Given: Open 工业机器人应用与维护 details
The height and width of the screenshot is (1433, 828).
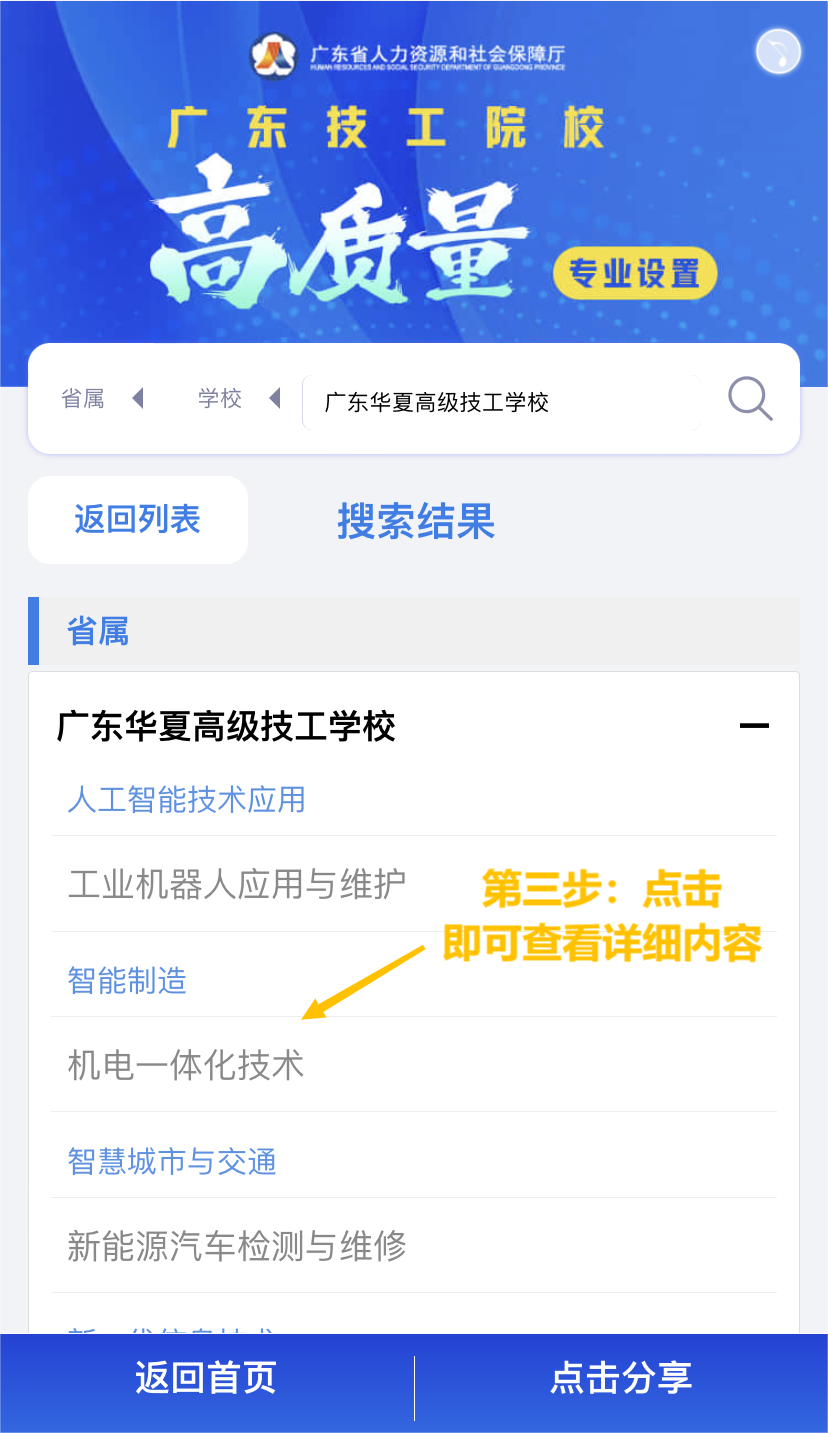Looking at the screenshot, I should coord(237,884).
